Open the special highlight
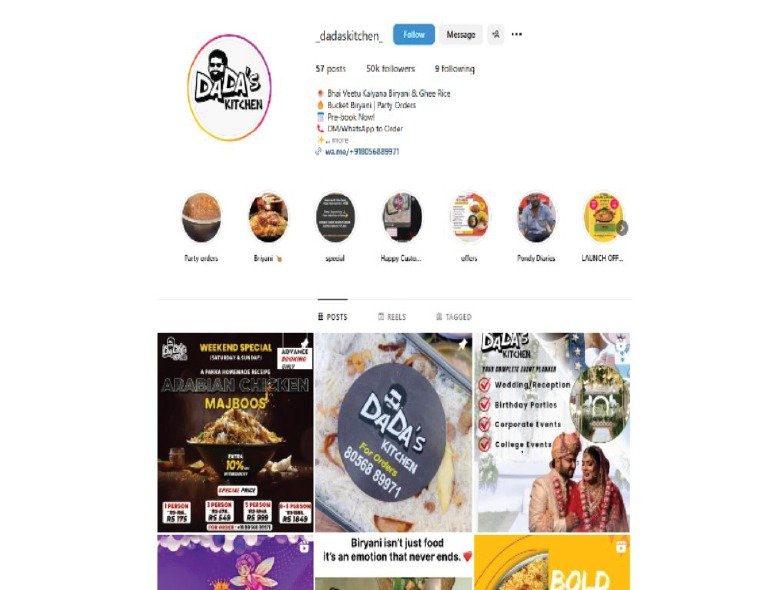Screen dimensions: 770x590 pos(335,217)
